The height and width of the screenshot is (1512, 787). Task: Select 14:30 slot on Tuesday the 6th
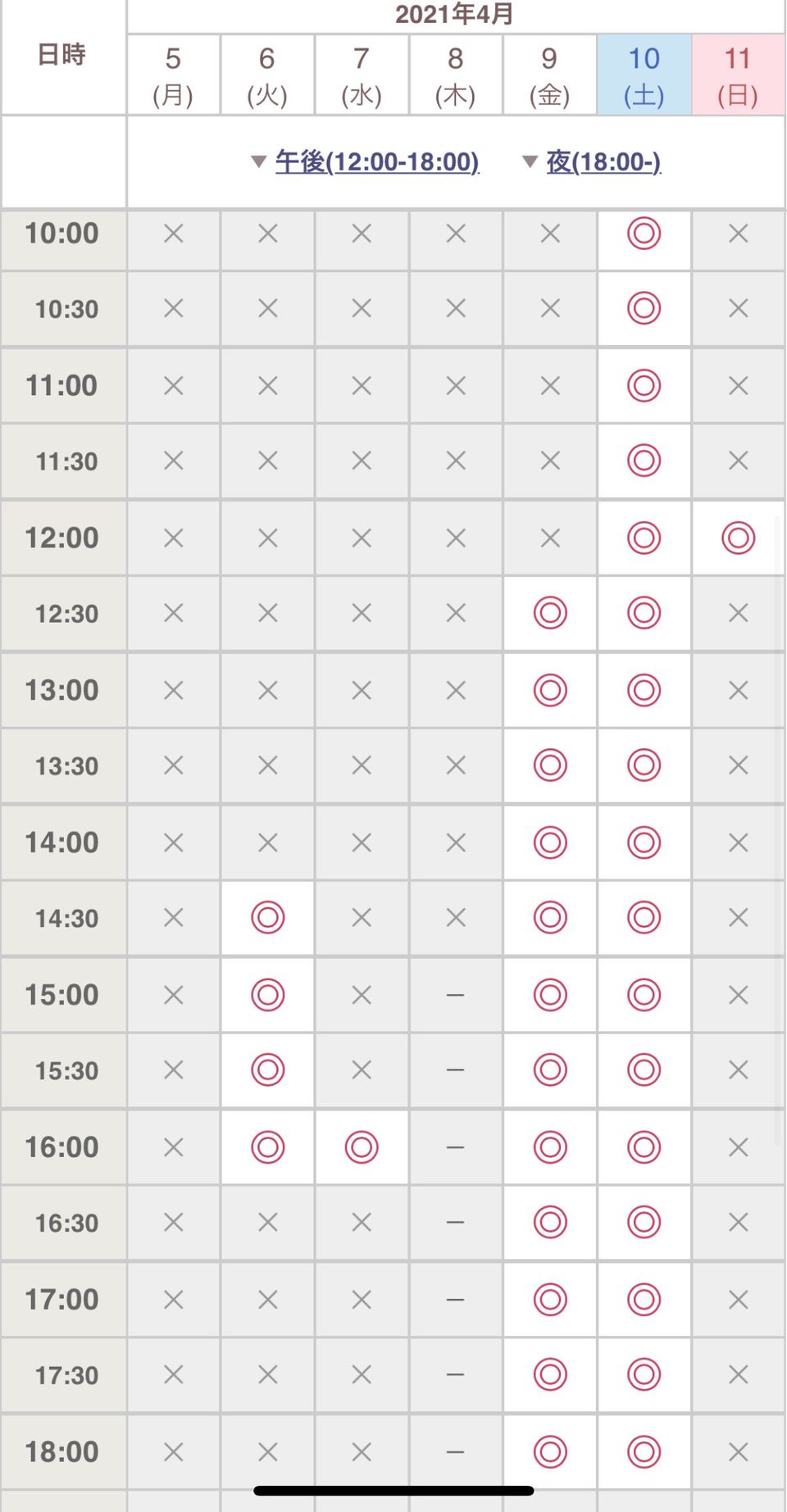[x=267, y=918]
